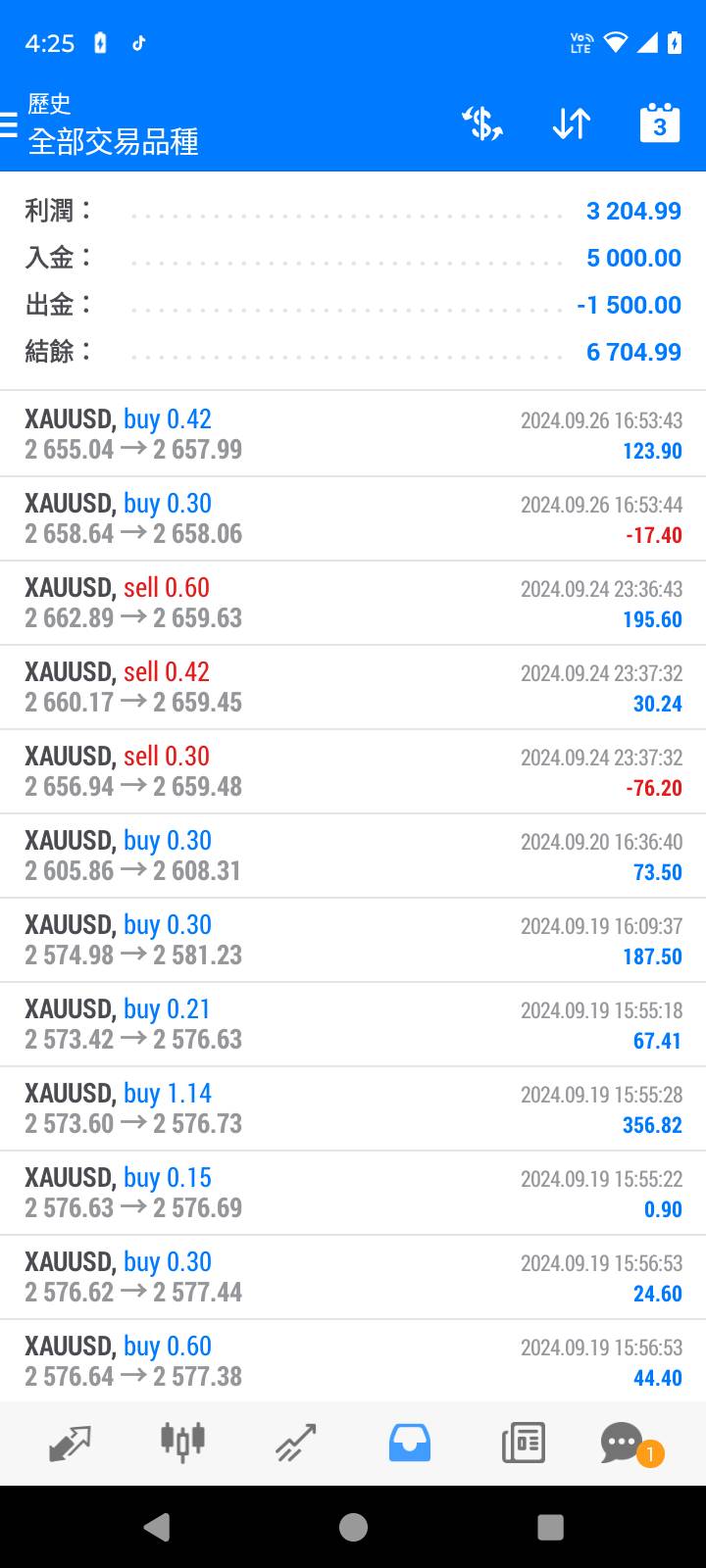The height and width of the screenshot is (1568, 706).
Task: Switch to the quotes tab
Action: [70, 1443]
